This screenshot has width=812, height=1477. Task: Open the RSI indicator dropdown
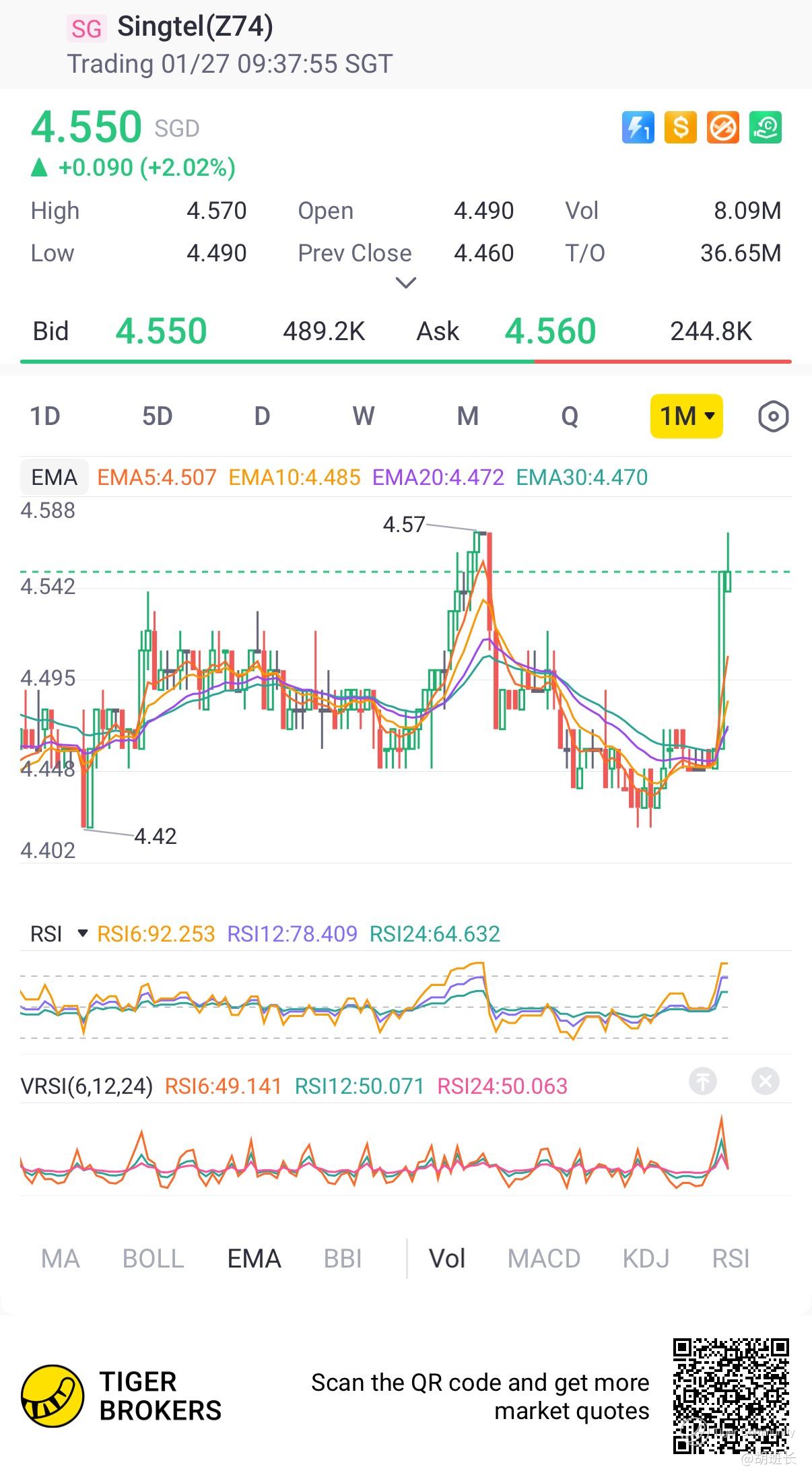[82, 933]
